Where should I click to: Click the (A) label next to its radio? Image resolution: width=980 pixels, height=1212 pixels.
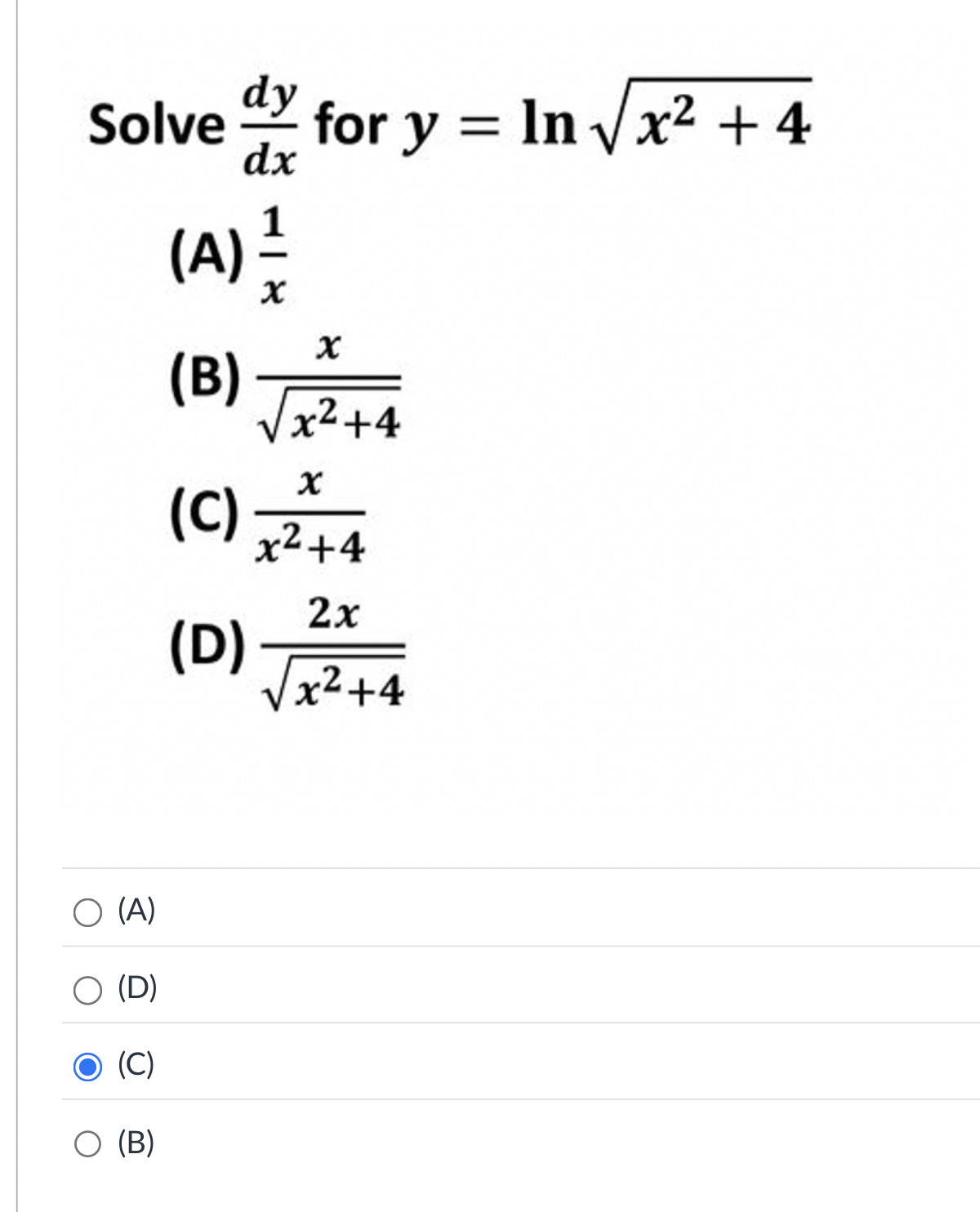click(136, 912)
